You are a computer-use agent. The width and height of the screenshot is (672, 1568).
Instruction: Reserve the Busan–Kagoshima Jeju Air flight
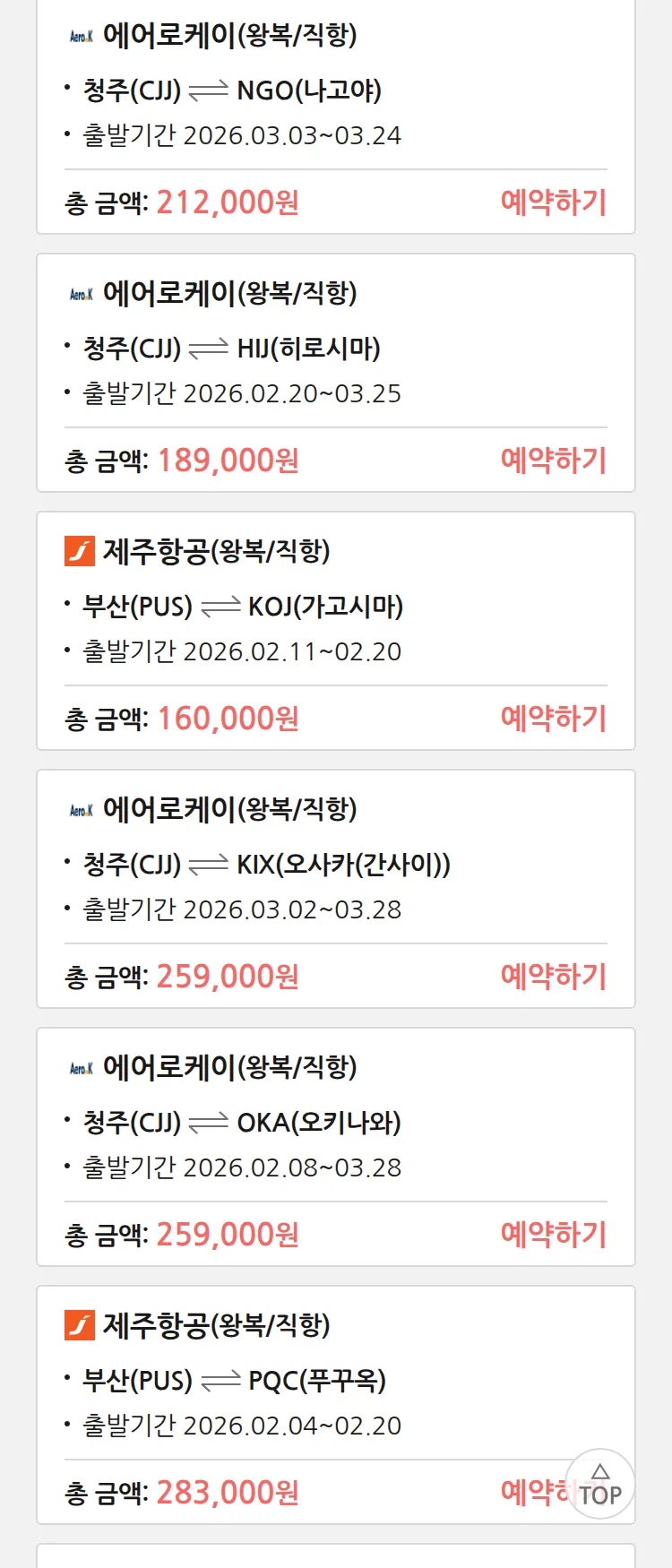553,719
